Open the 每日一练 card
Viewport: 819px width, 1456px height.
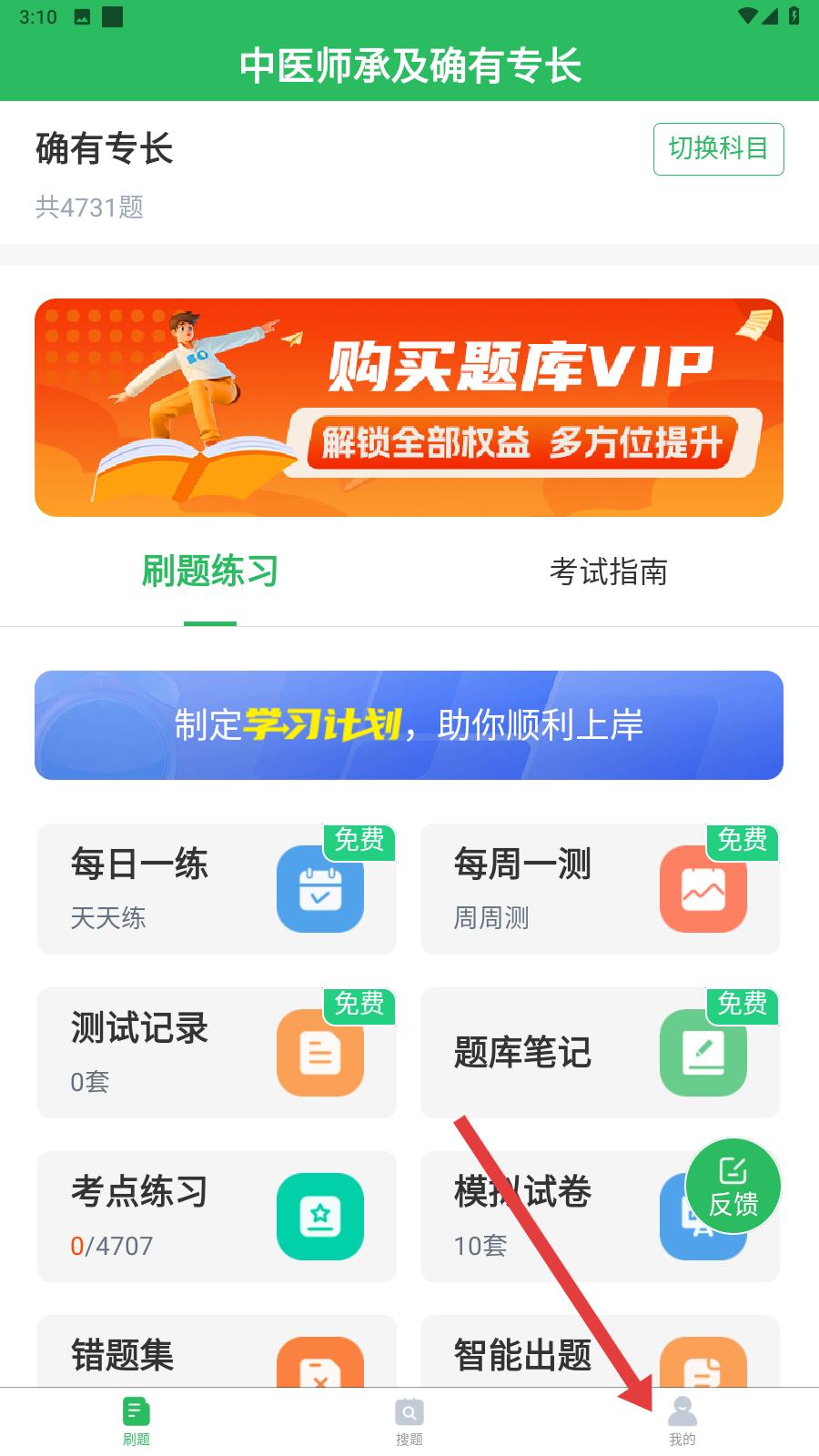point(217,888)
